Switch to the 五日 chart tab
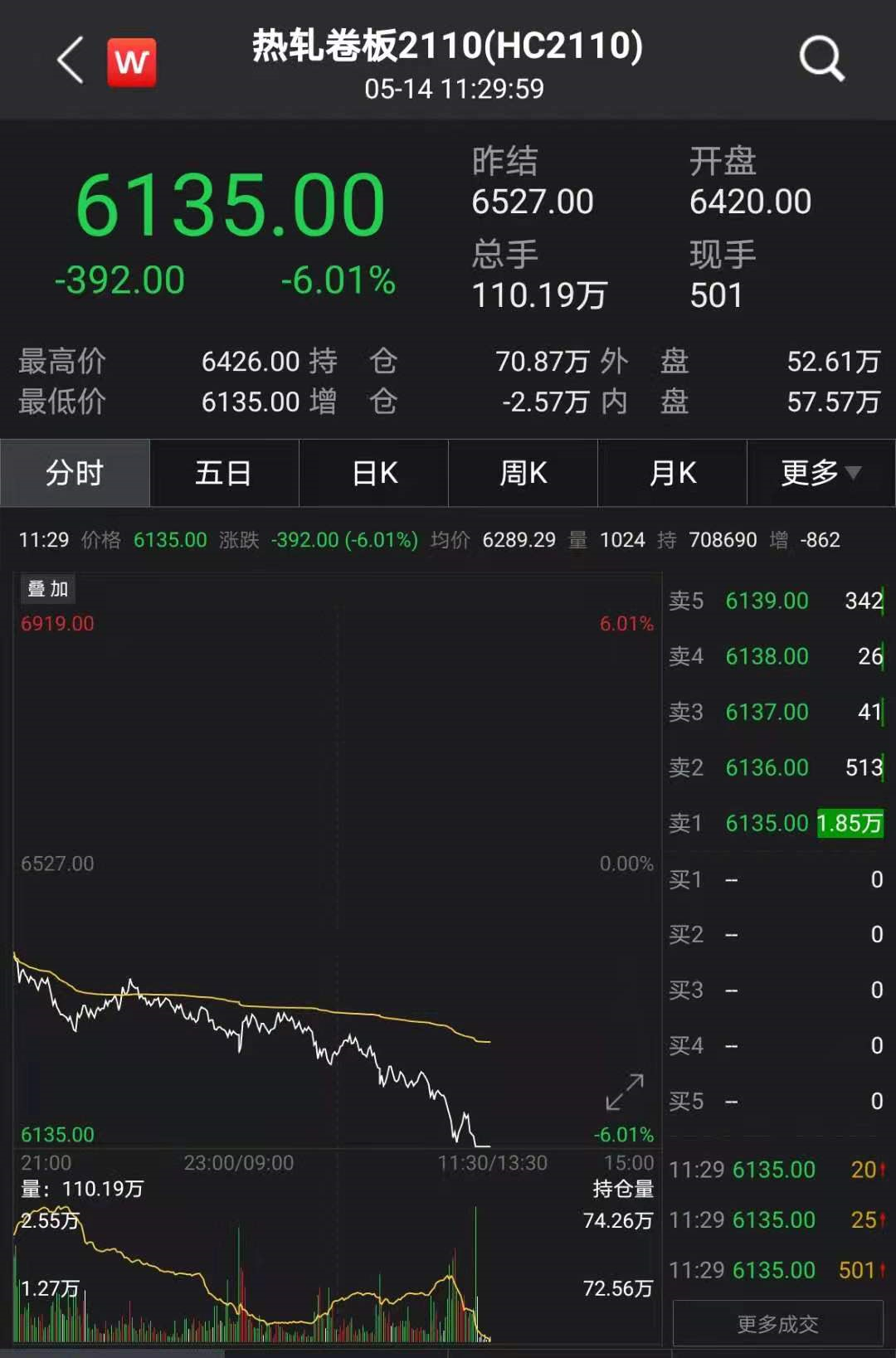 coord(224,473)
